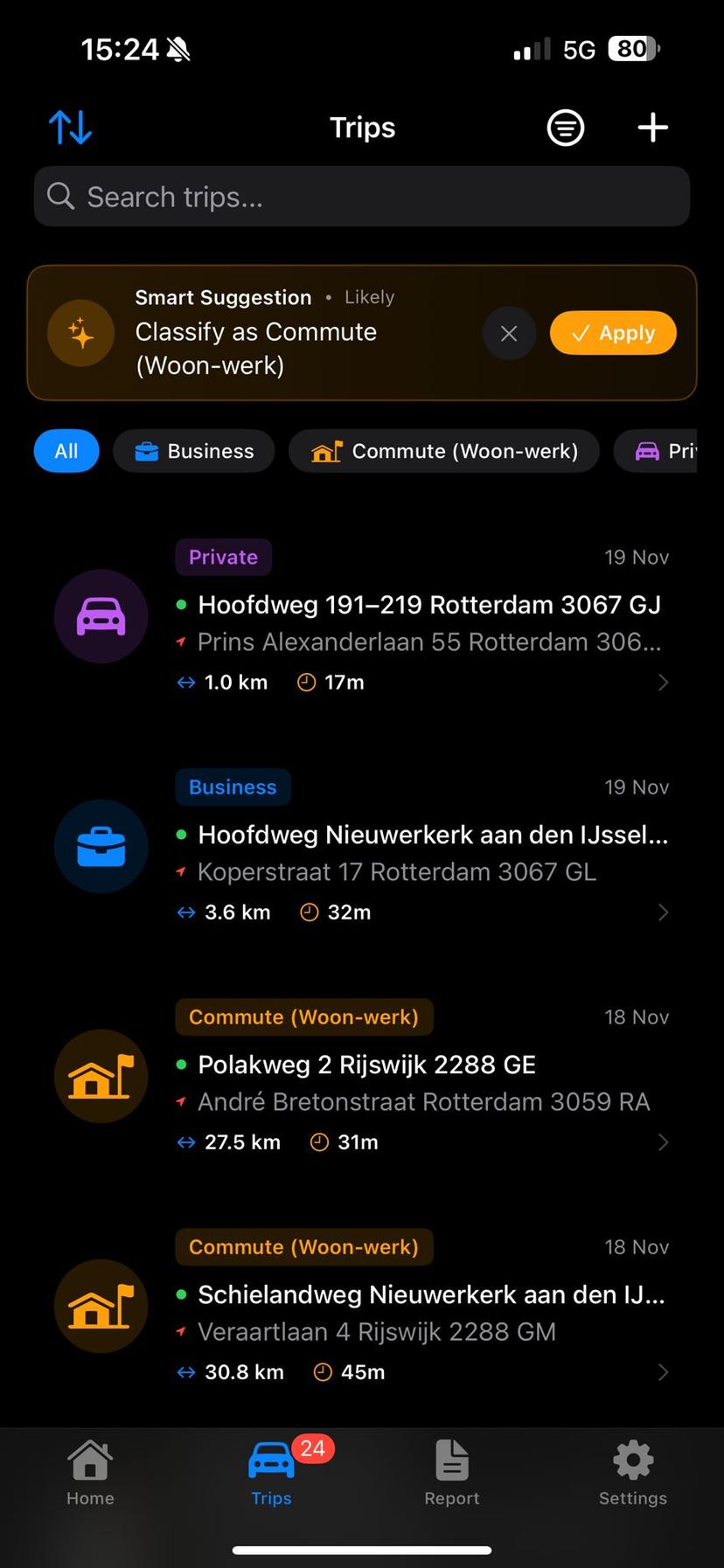
Task: Click the sparkle icon on the Smart Suggestion card
Action: (x=80, y=333)
